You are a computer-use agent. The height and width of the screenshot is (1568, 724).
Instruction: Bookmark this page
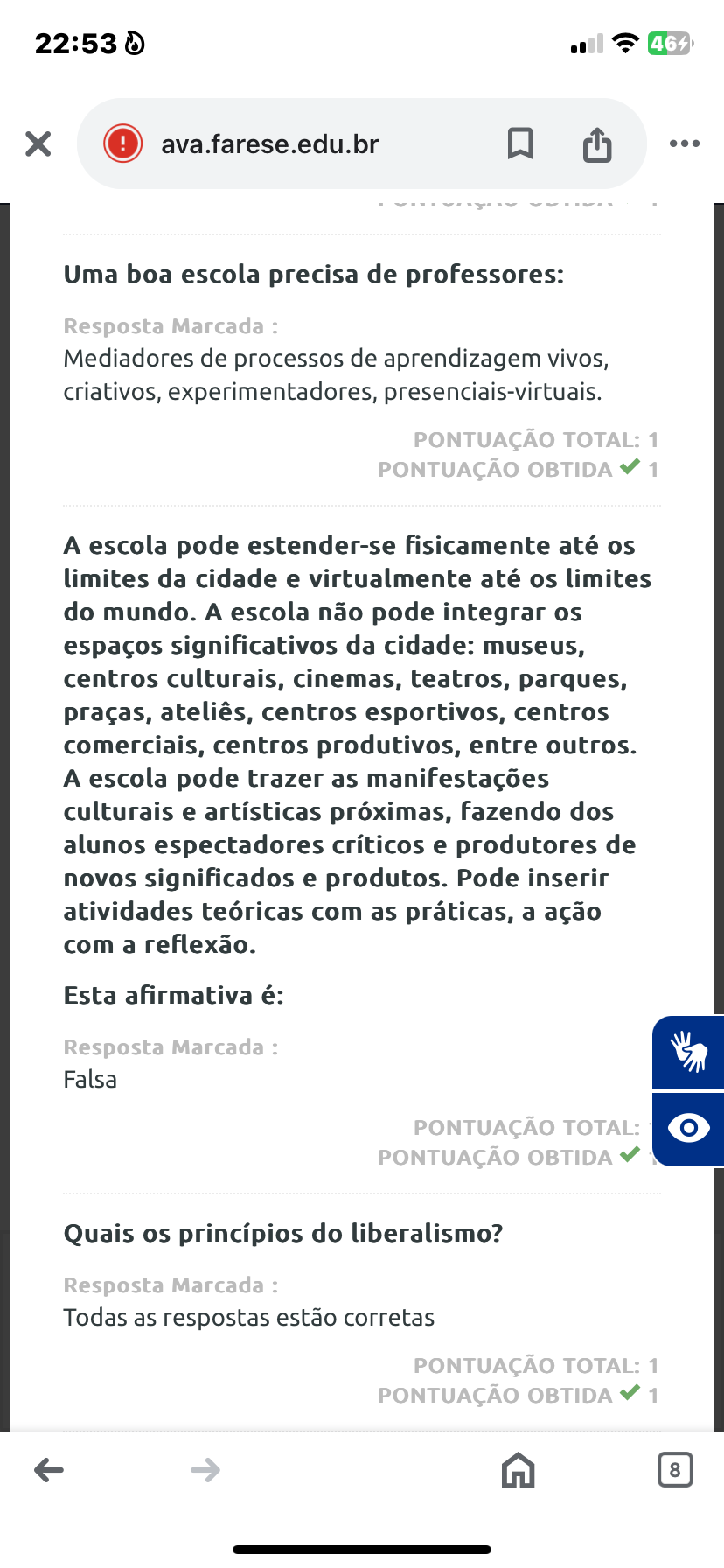click(x=520, y=143)
